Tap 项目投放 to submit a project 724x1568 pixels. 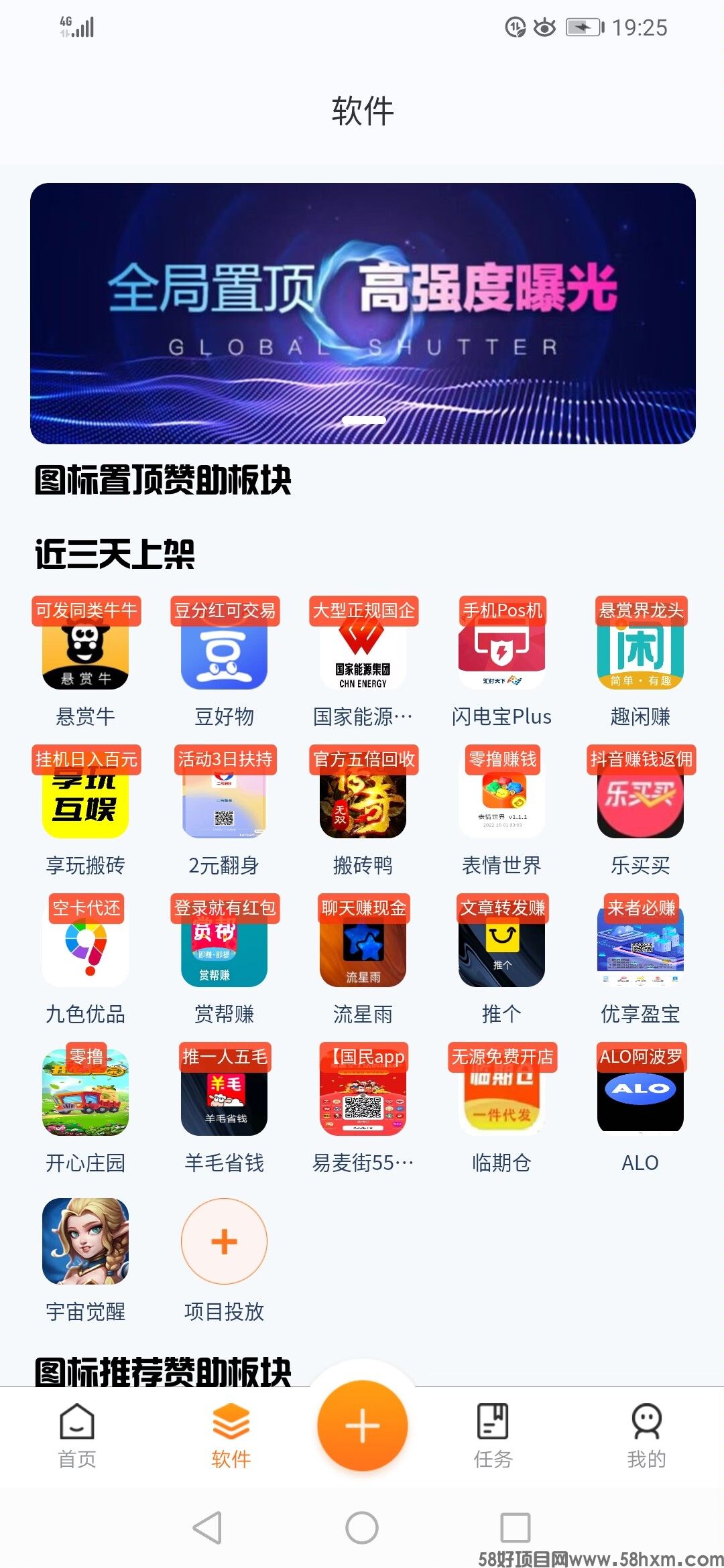coord(224,1241)
